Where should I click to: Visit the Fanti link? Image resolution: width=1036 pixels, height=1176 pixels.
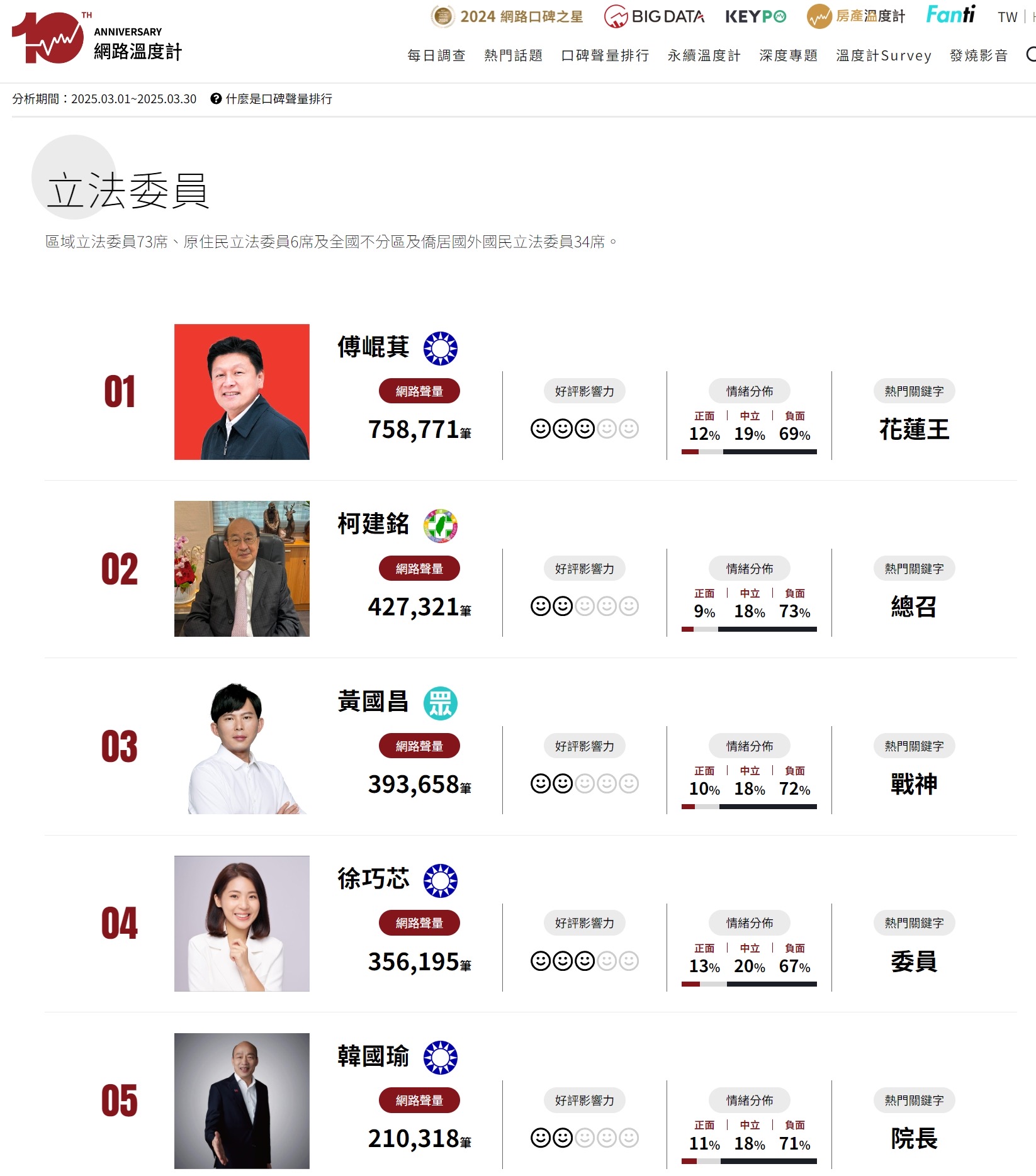point(950,14)
